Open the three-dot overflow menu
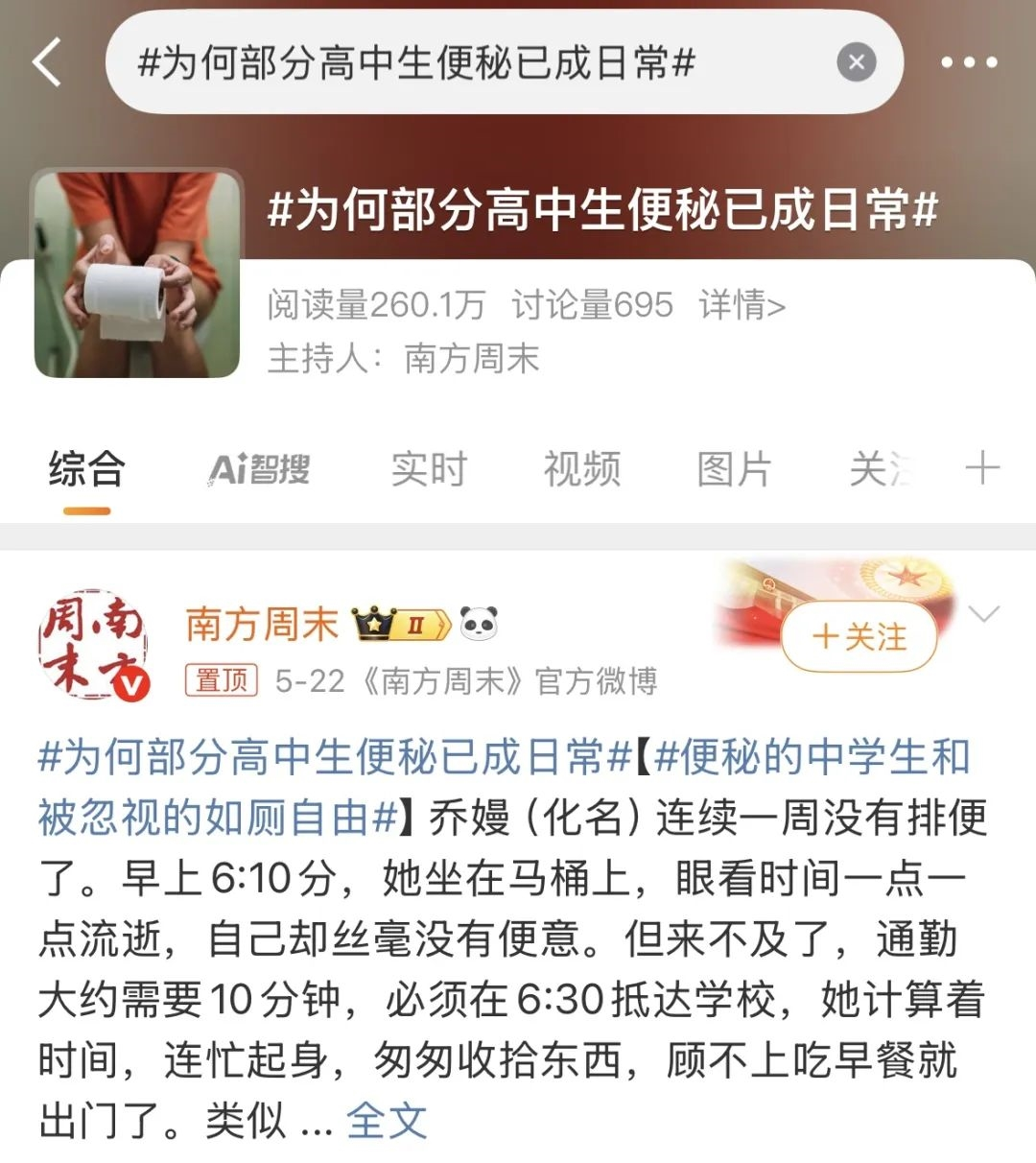 click(968, 63)
